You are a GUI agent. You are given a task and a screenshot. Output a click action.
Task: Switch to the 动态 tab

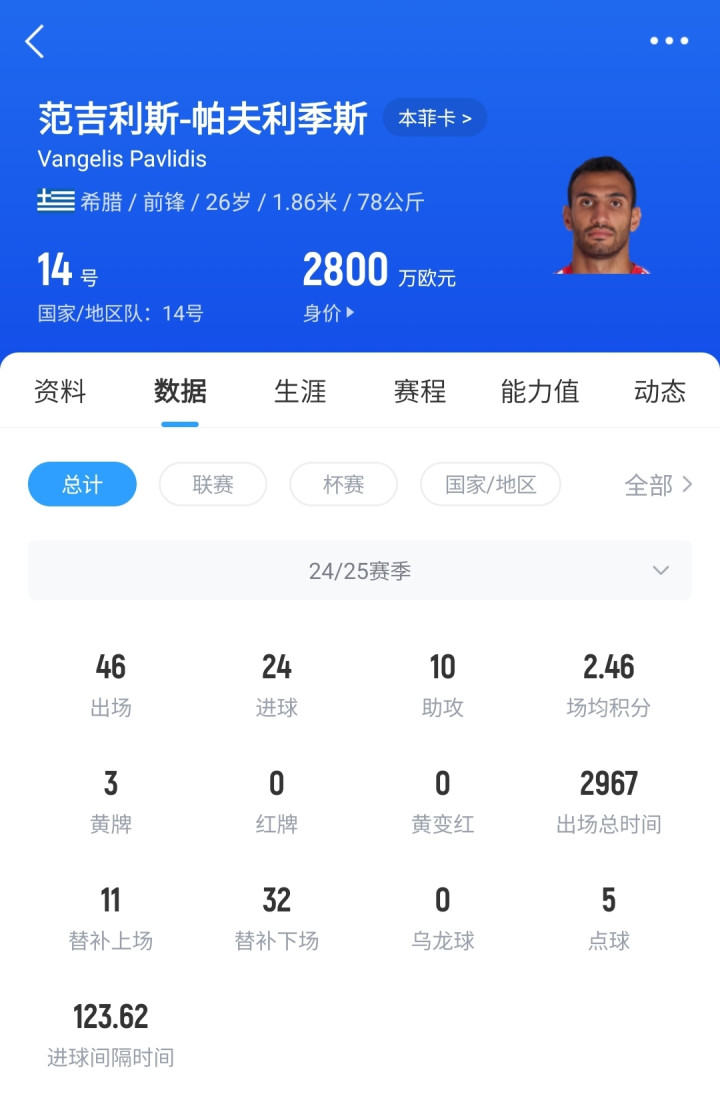coord(660,391)
